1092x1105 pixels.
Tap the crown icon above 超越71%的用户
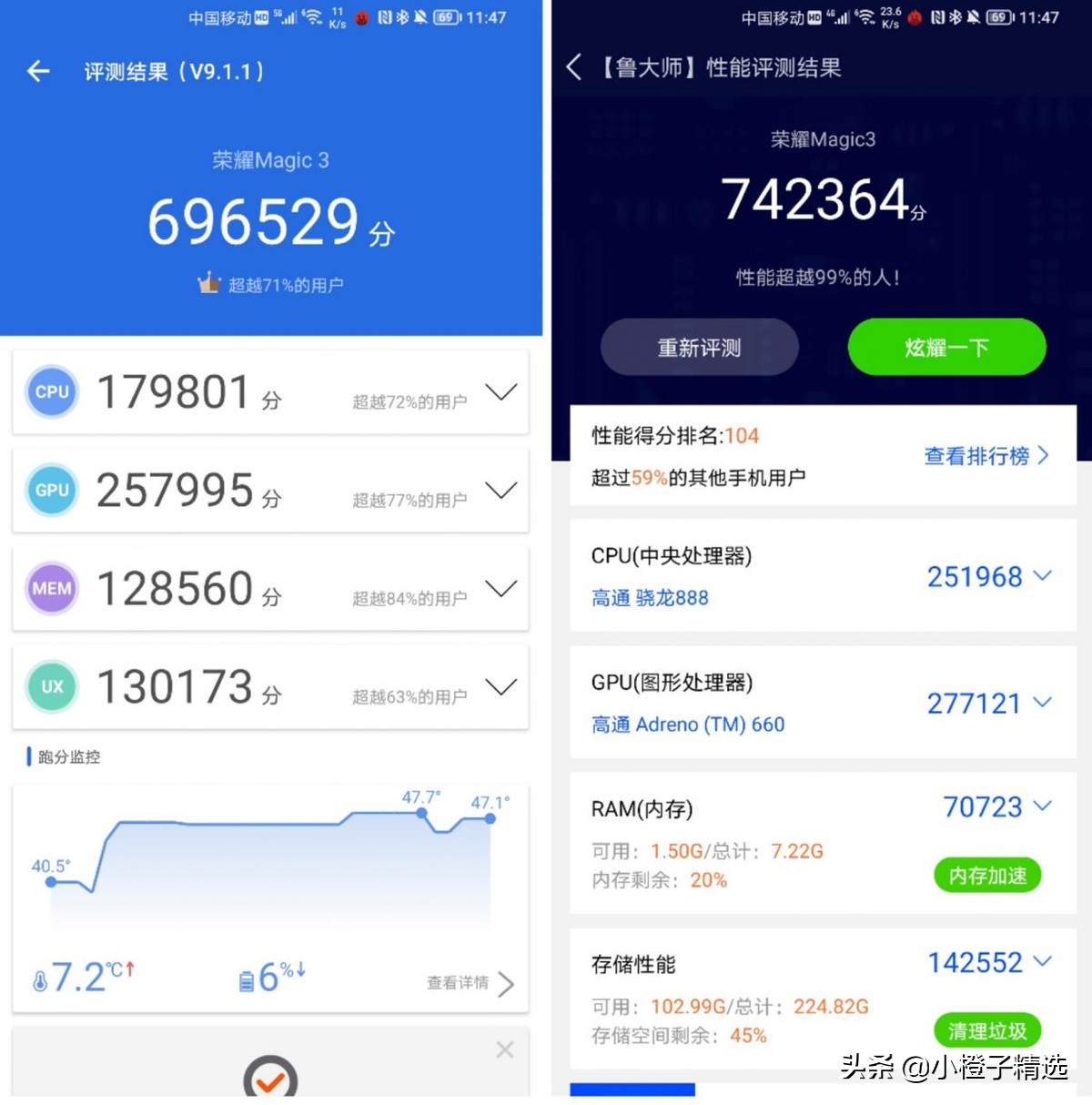[x=211, y=283]
